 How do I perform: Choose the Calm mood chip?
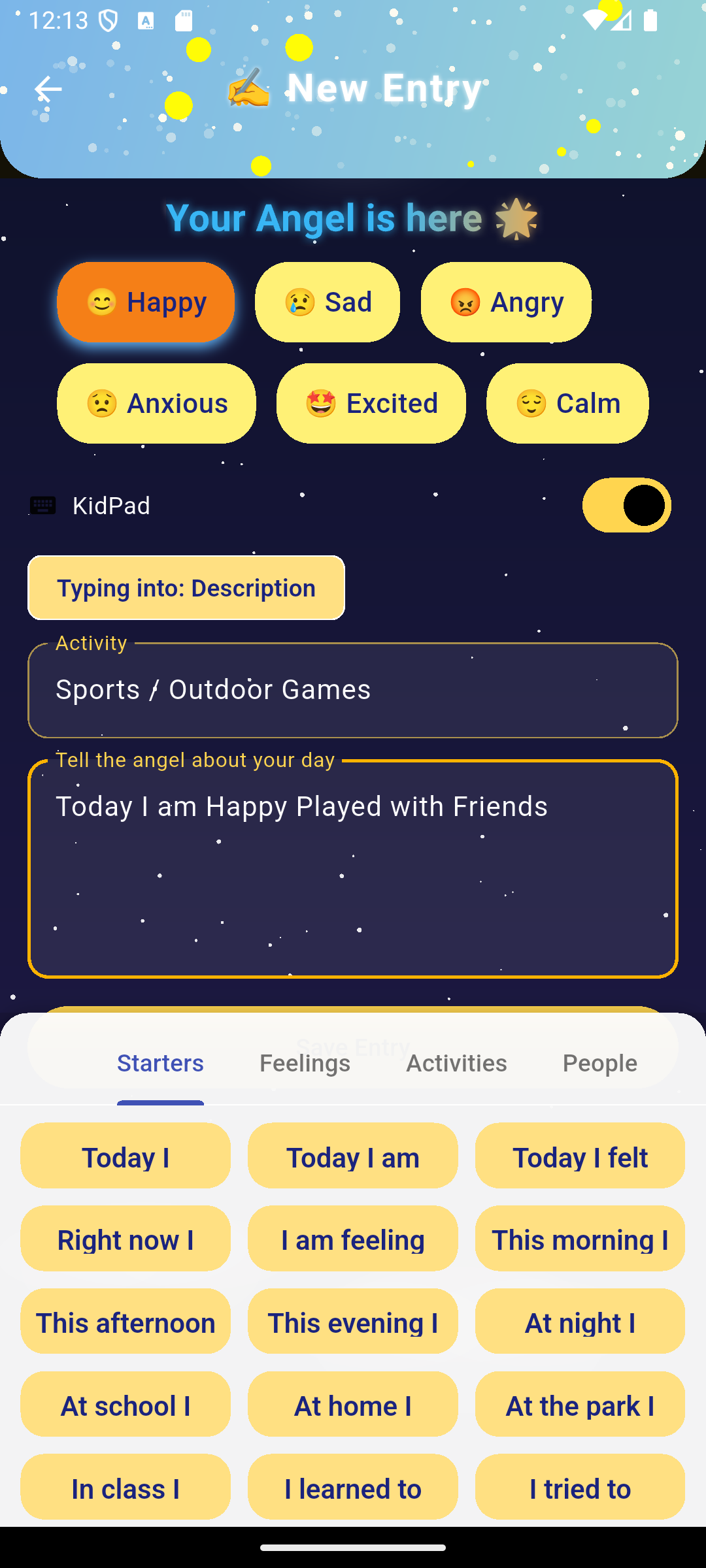pyautogui.click(x=567, y=404)
